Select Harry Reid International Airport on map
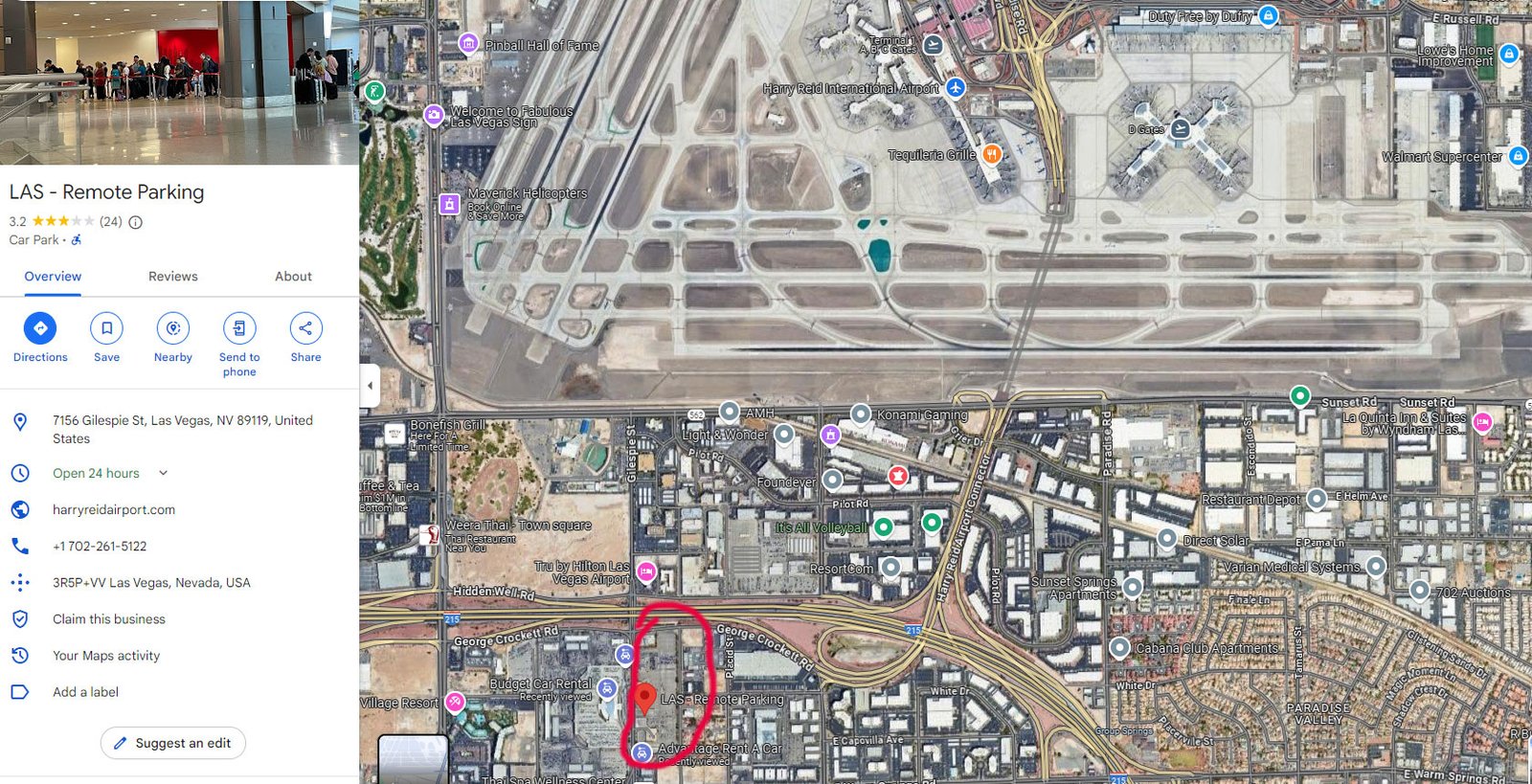Image resolution: width=1532 pixels, height=784 pixels. pyautogui.click(x=955, y=88)
